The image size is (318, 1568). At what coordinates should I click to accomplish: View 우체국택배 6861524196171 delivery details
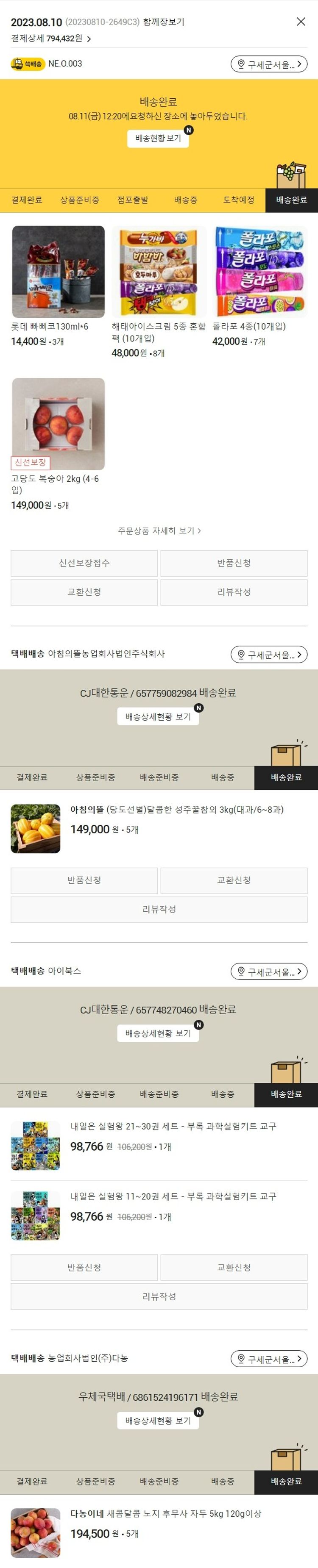159,1420
